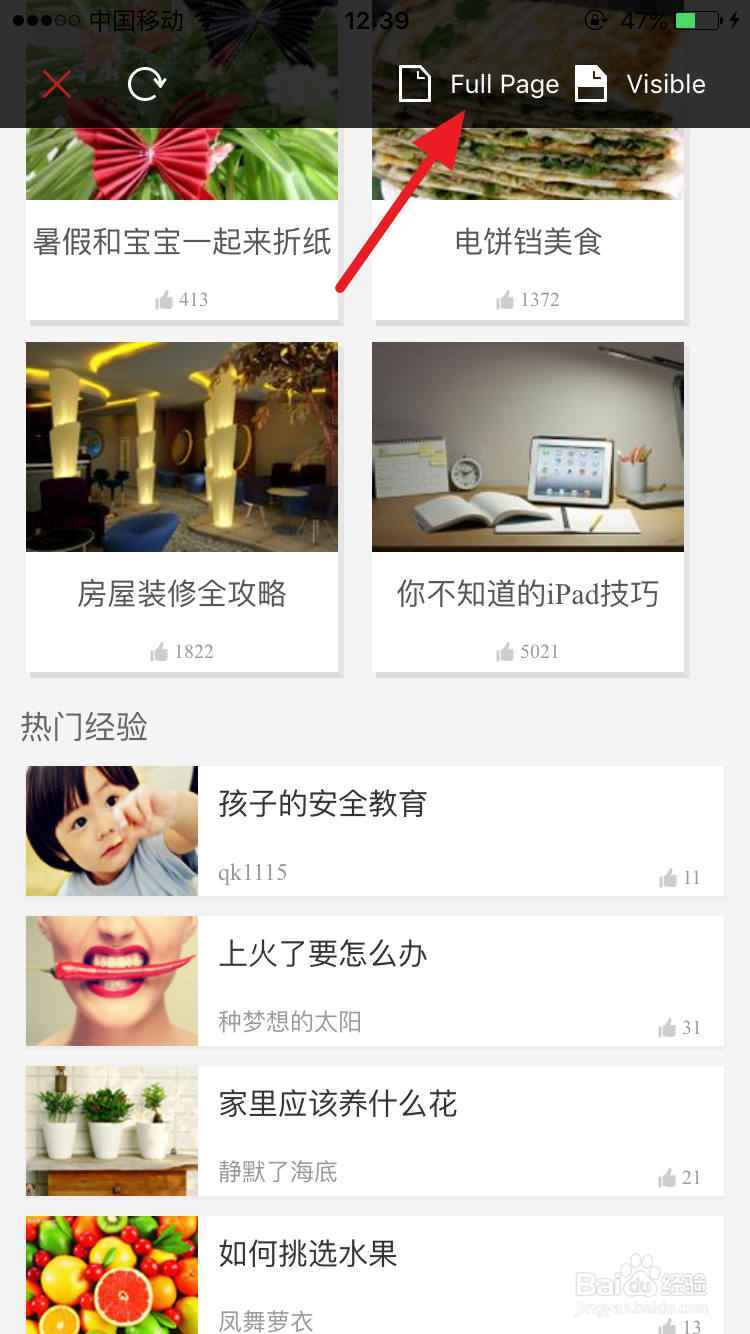Open the 如何挑选水果 article
750x1334 pixels.
pos(374,1275)
